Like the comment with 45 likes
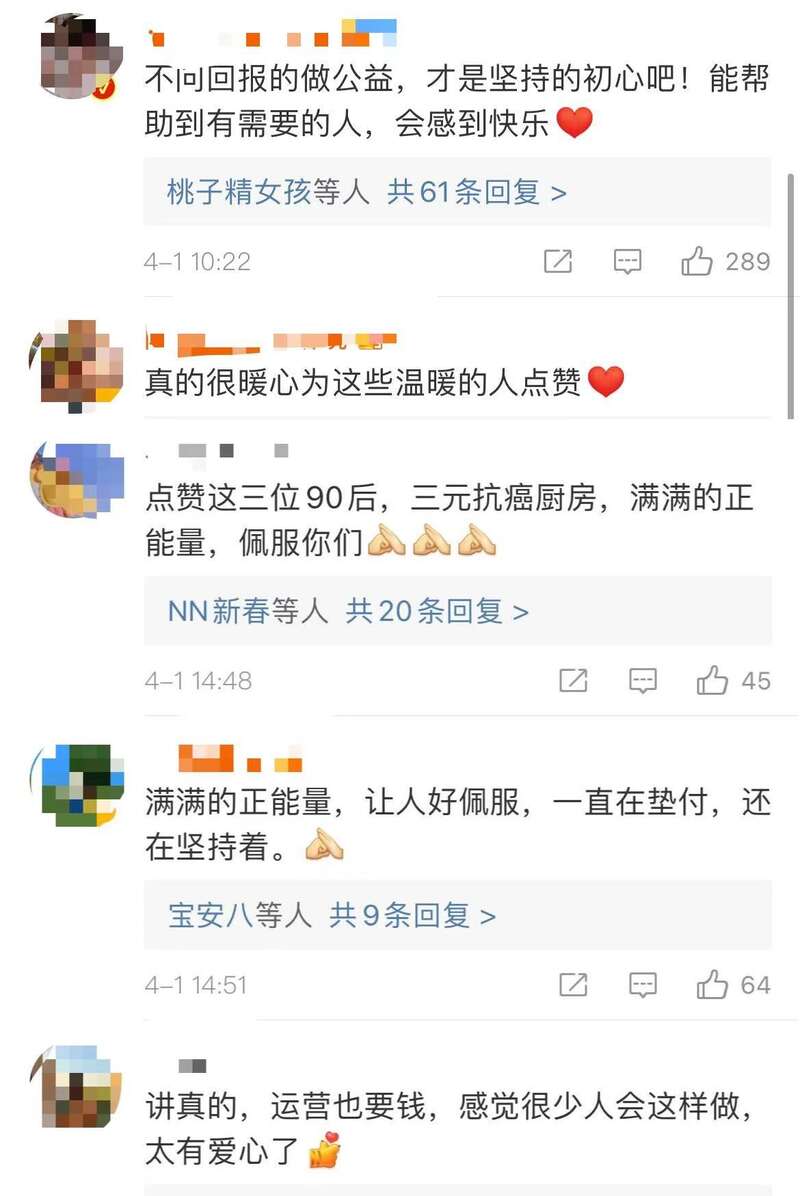 (x=712, y=681)
